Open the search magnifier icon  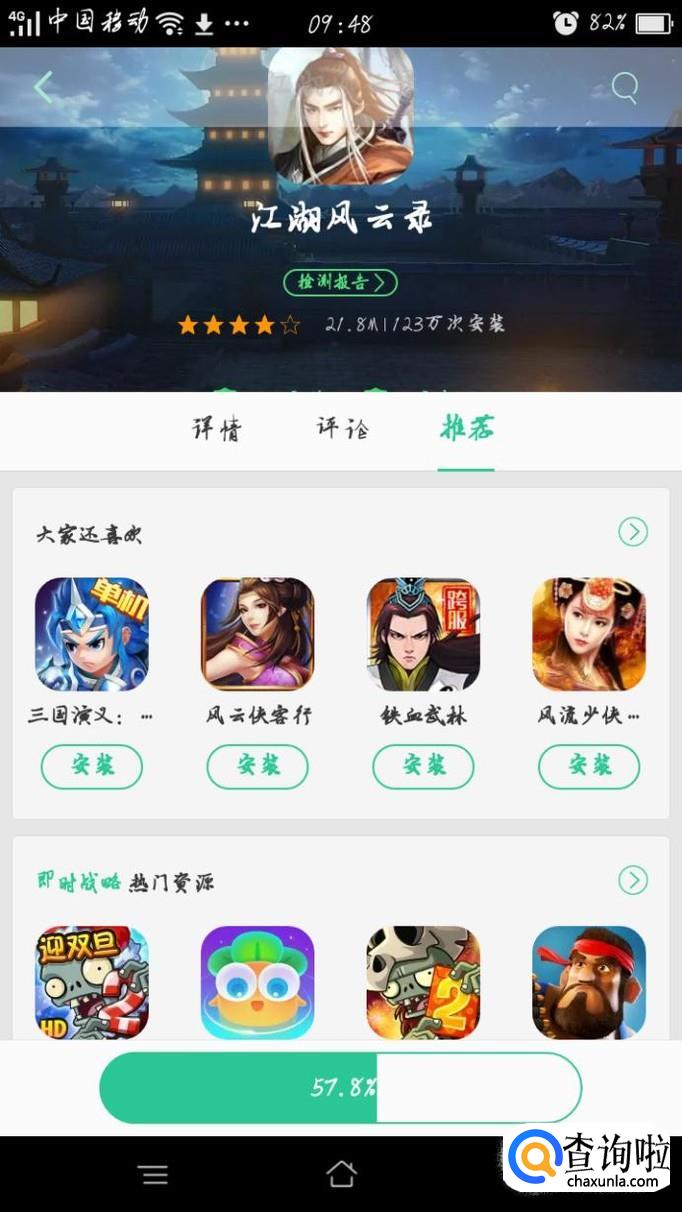point(625,88)
